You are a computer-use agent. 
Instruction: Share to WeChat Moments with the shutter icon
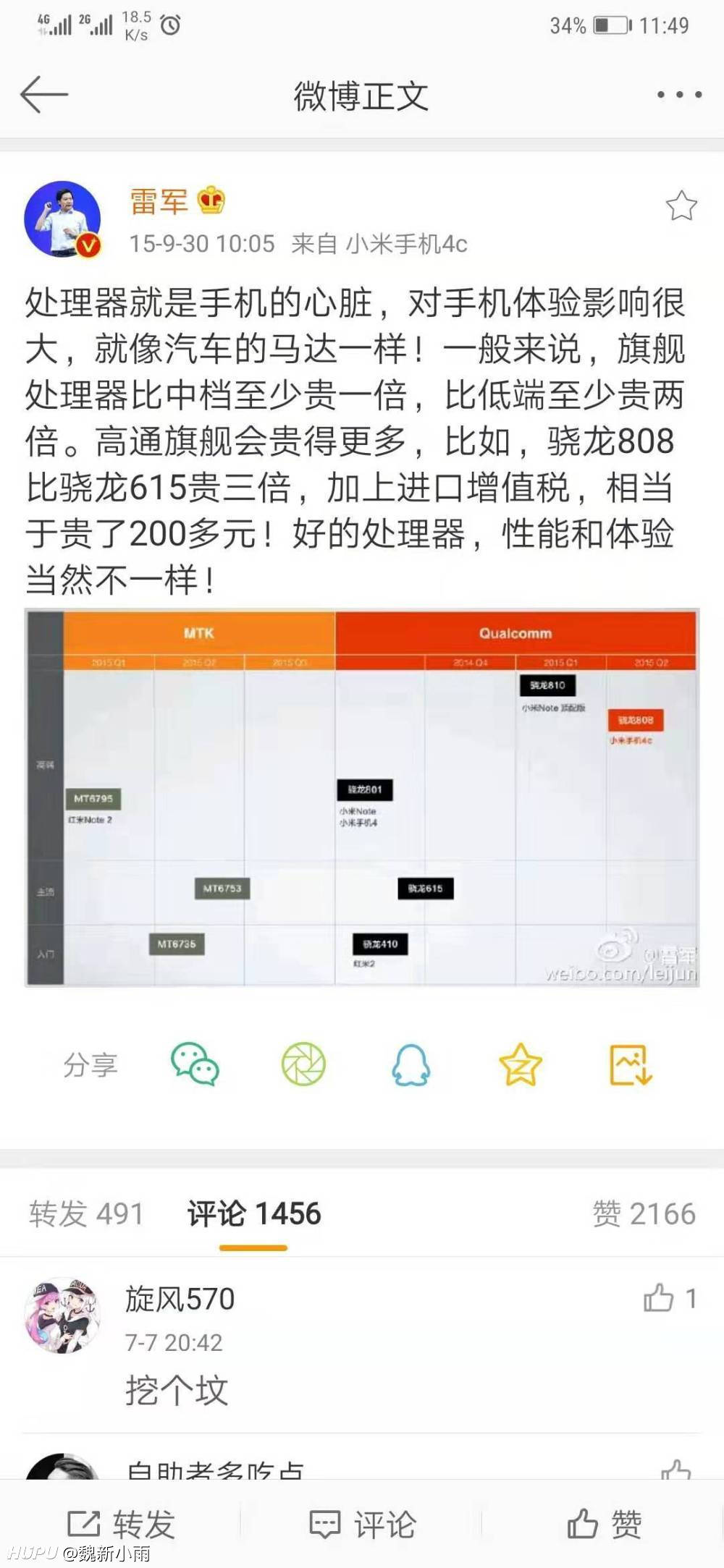pyautogui.click(x=303, y=1064)
